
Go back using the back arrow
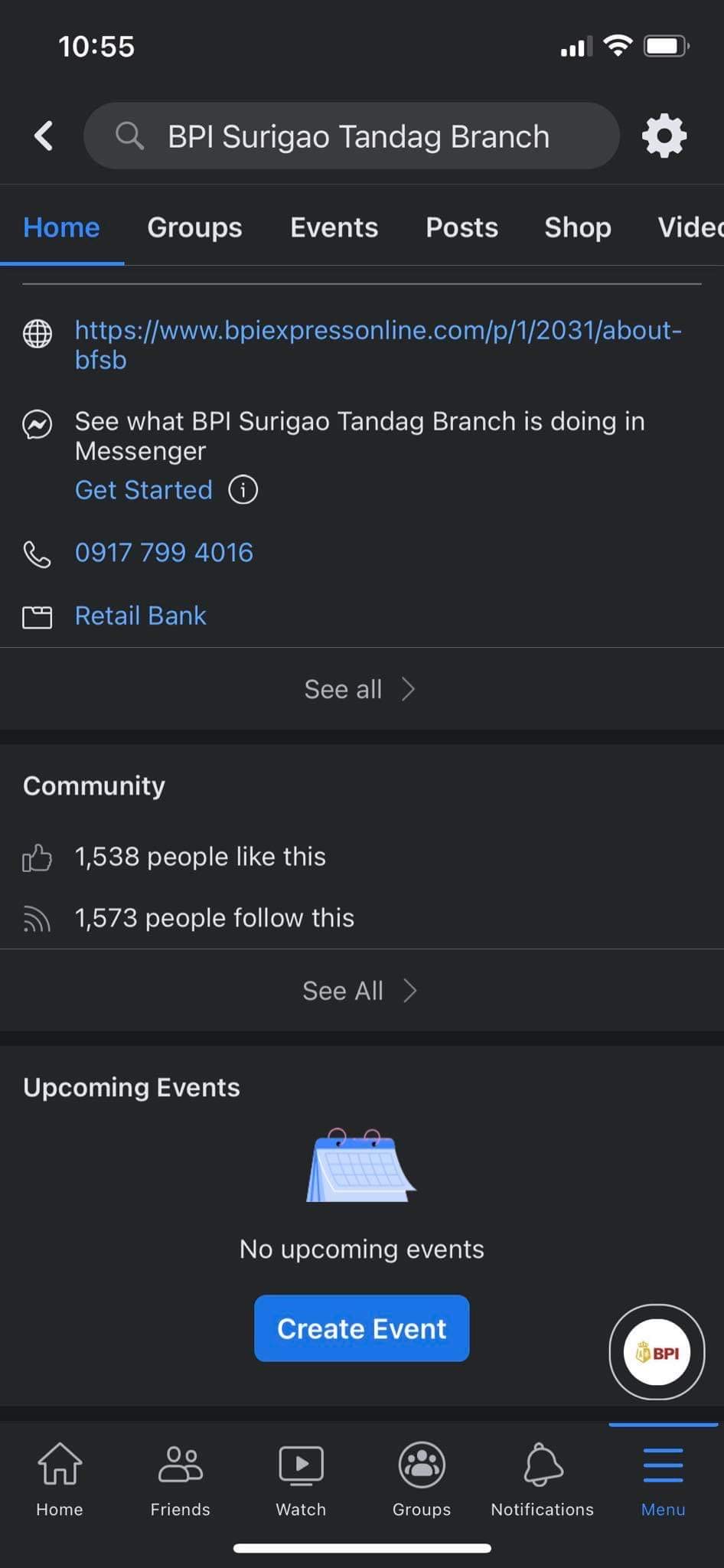point(44,136)
